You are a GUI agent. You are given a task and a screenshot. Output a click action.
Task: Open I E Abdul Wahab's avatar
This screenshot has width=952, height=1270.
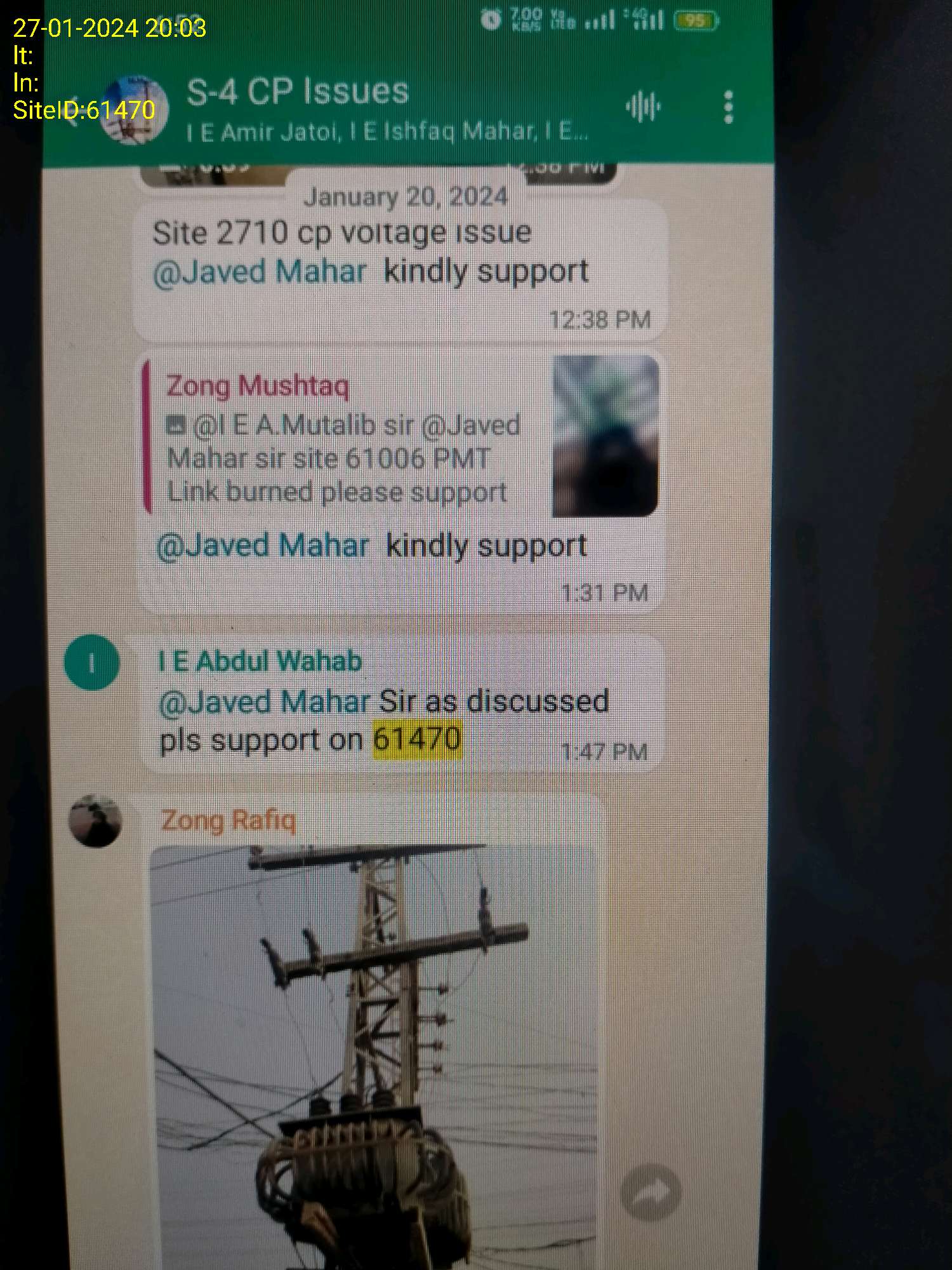point(92,663)
